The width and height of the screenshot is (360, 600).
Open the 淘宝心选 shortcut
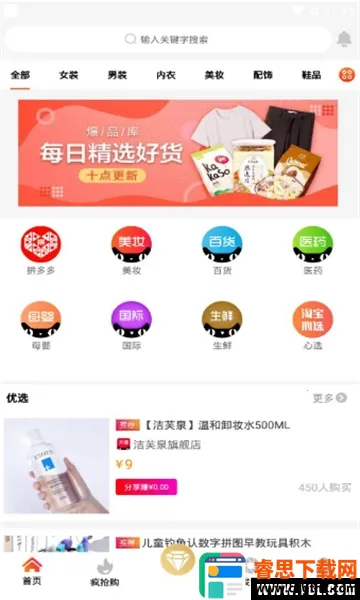coord(313,326)
